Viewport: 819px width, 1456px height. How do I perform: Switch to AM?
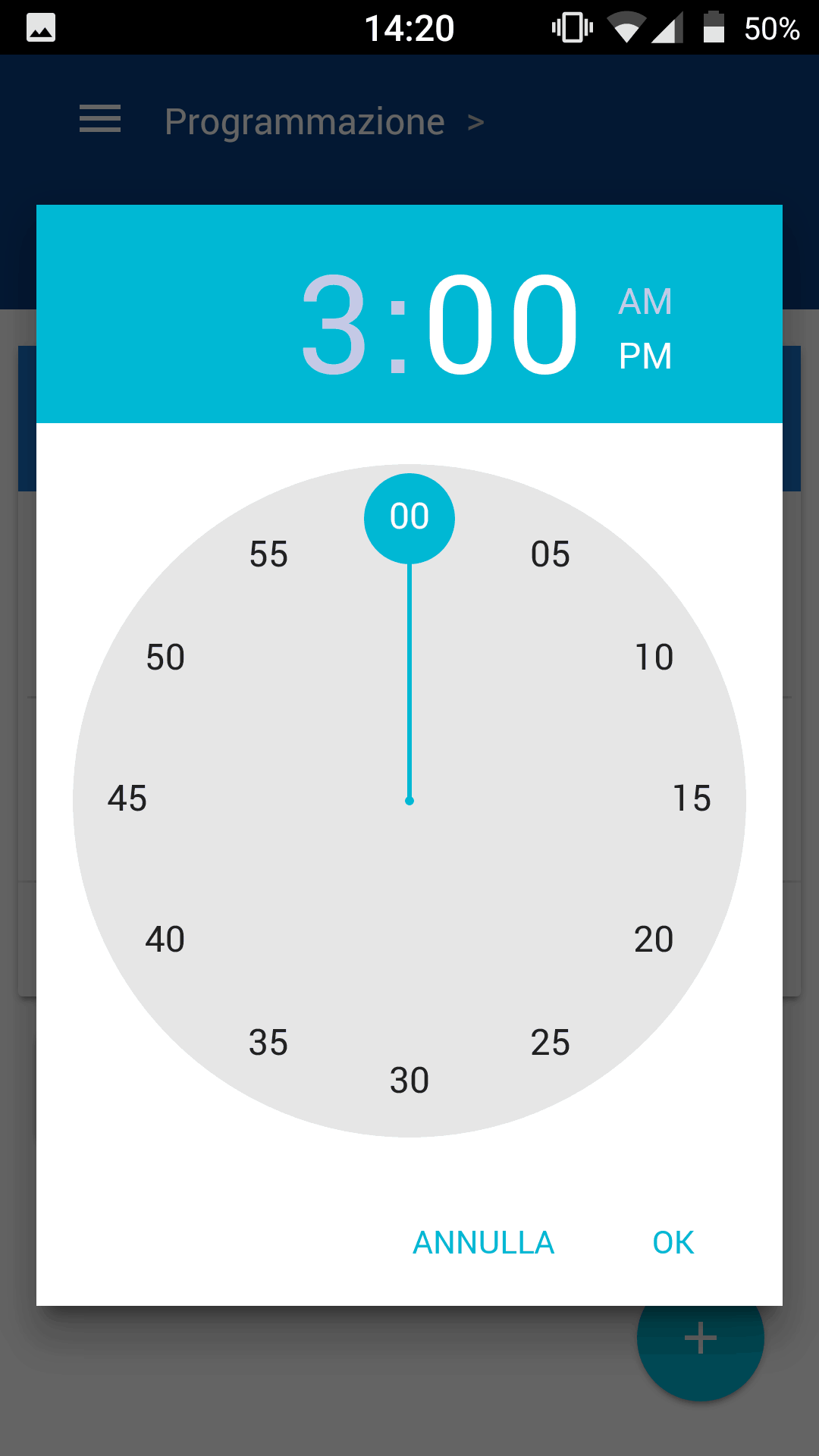click(645, 302)
